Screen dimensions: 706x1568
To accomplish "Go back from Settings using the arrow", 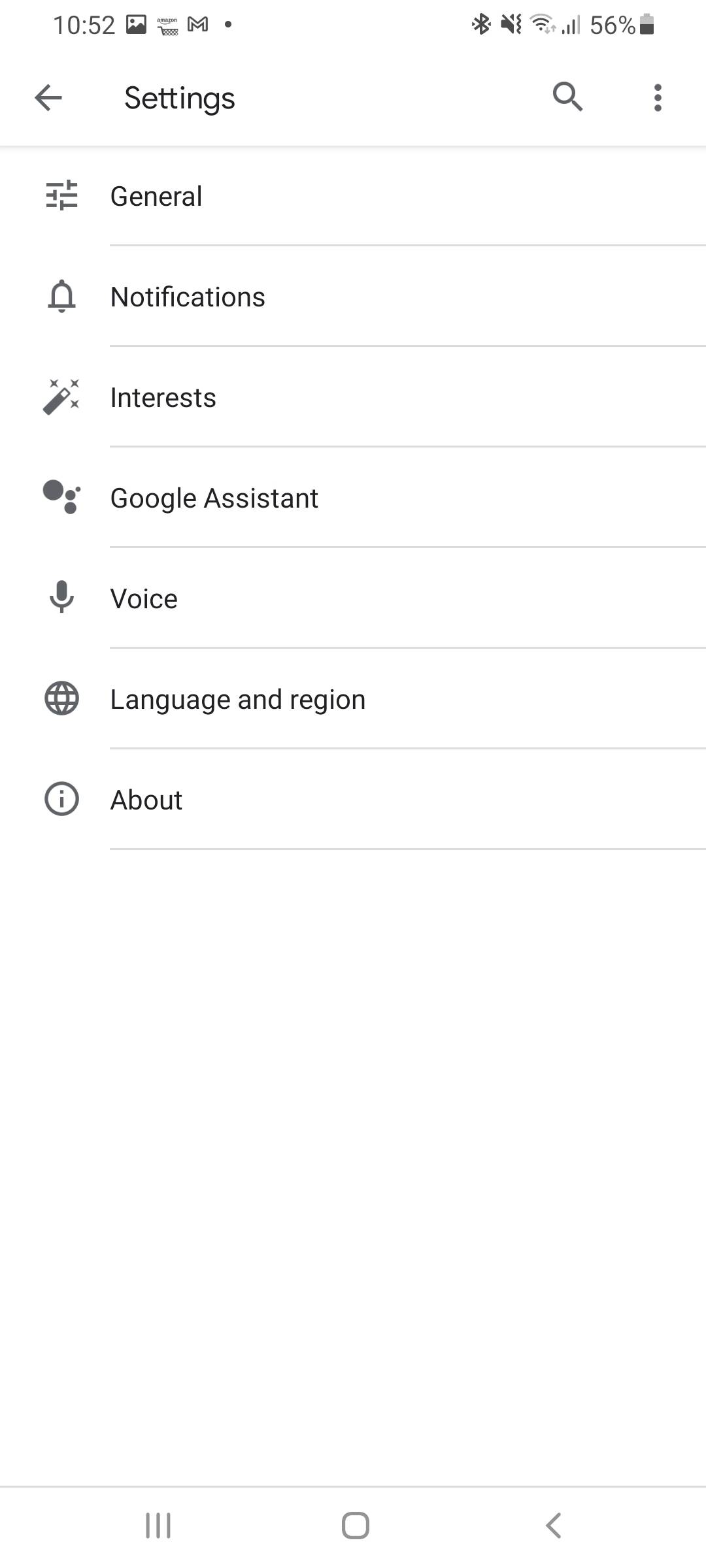I will [48, 98].
